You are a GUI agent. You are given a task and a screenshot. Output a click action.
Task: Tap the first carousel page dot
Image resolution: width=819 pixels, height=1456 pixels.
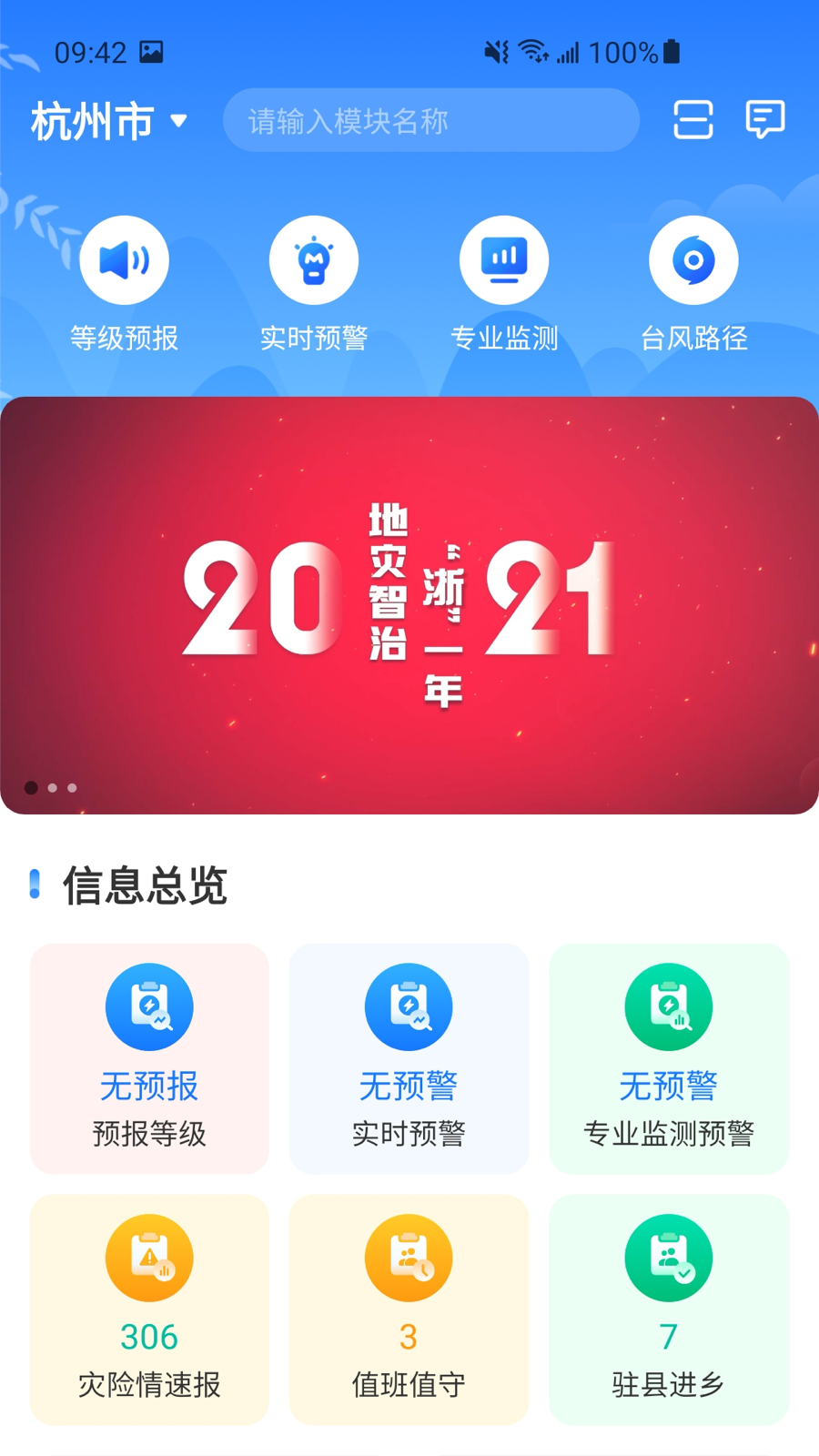pos(30,788)
